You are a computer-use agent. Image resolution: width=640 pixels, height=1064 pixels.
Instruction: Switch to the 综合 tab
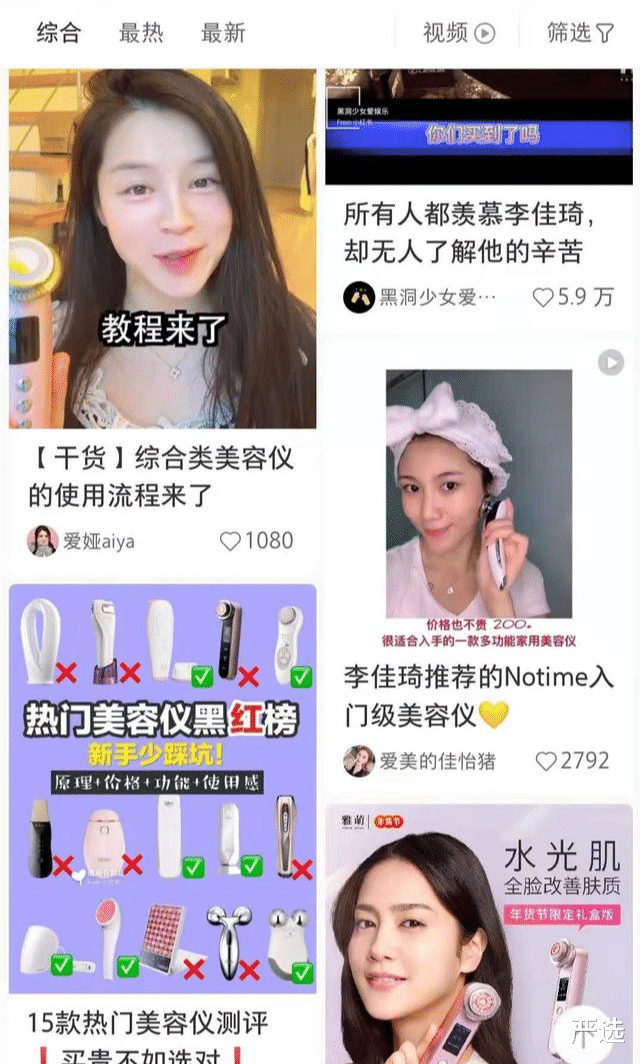(x=58, y=33)
